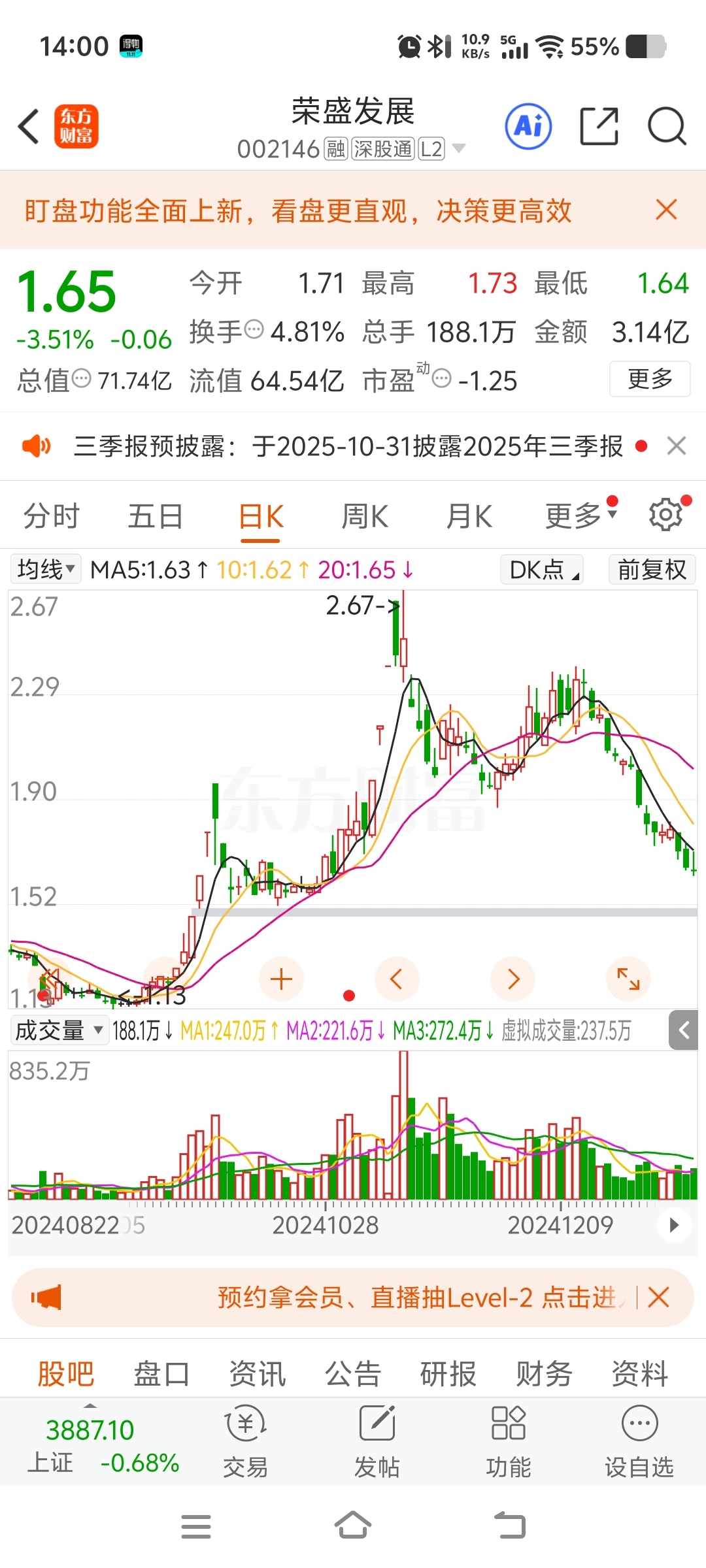The image size is (706, 1568).
Task: Zoom in chart with plus button
Action: coord(281,979)
